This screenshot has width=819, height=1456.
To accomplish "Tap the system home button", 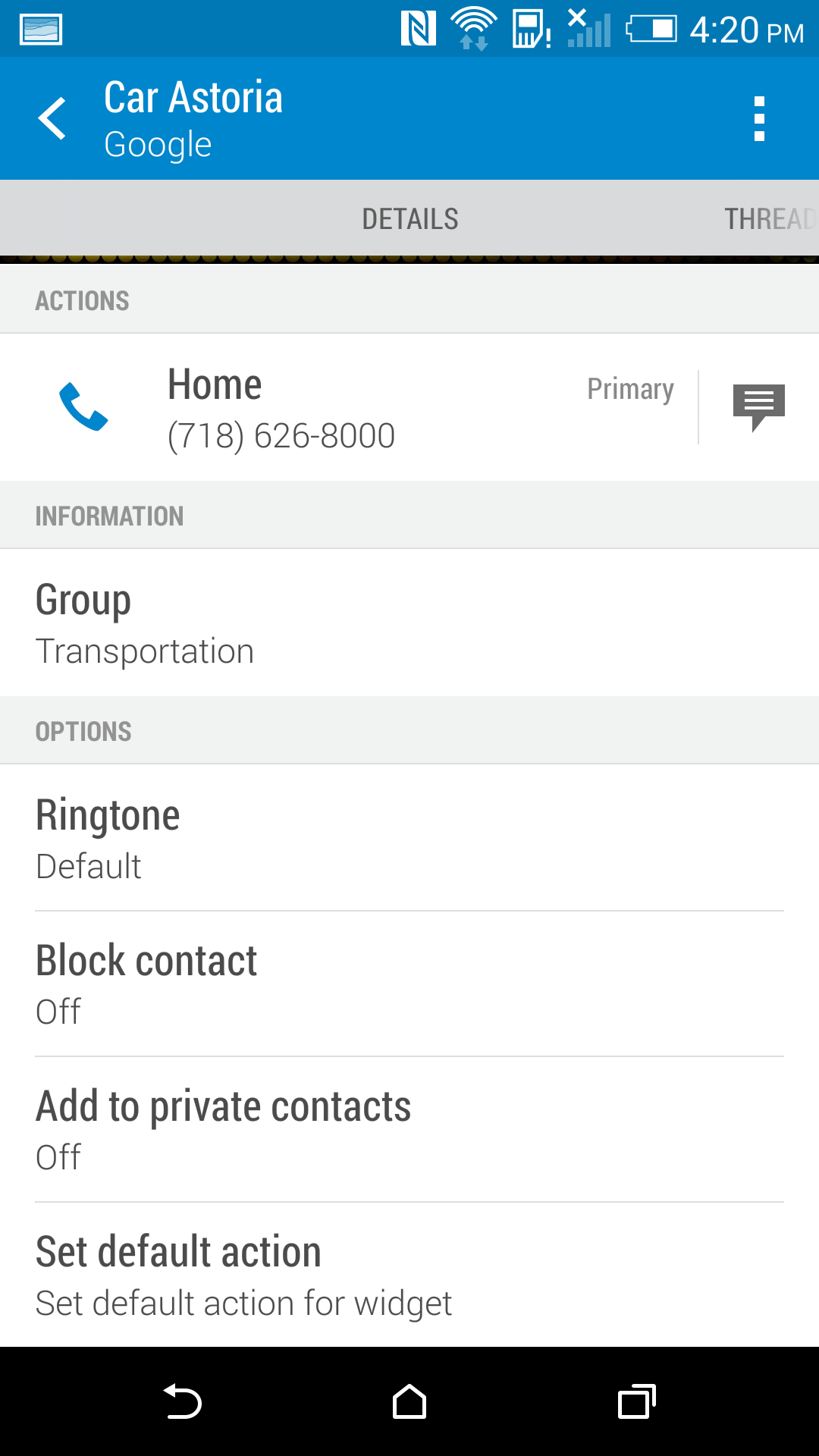I will click(409, 1402).
